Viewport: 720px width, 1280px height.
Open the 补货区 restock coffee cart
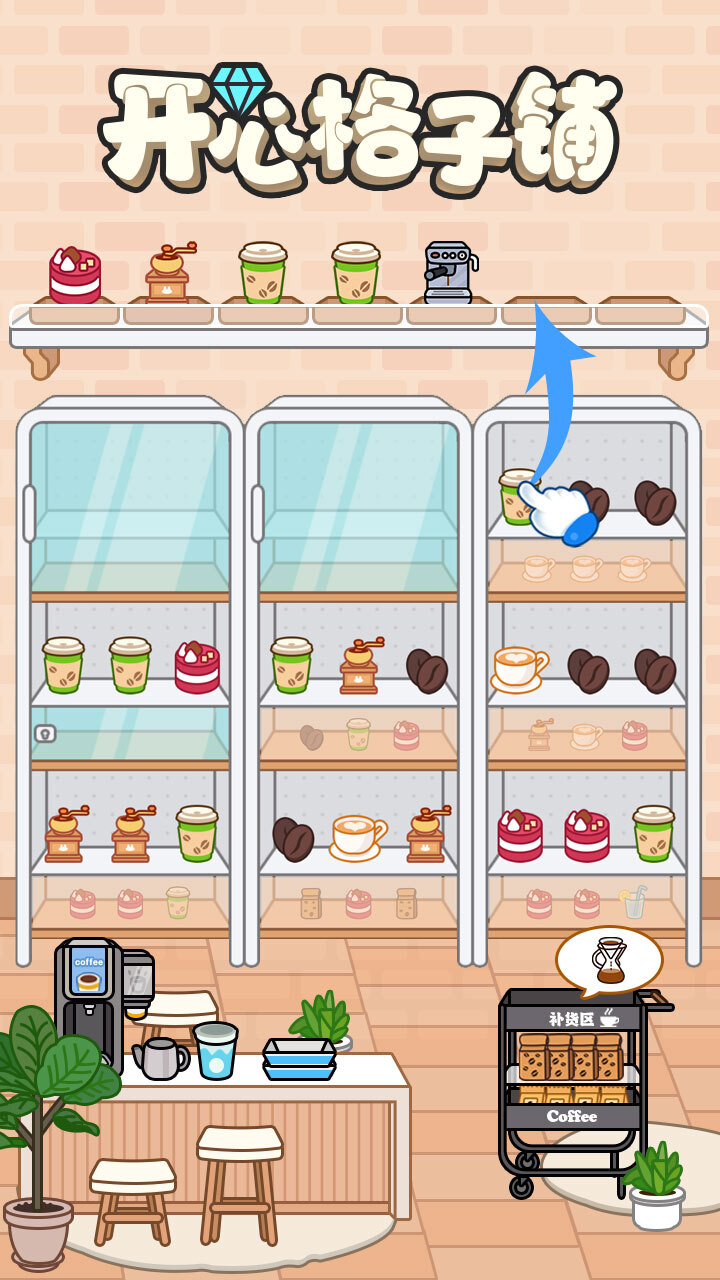point(572,1080)
